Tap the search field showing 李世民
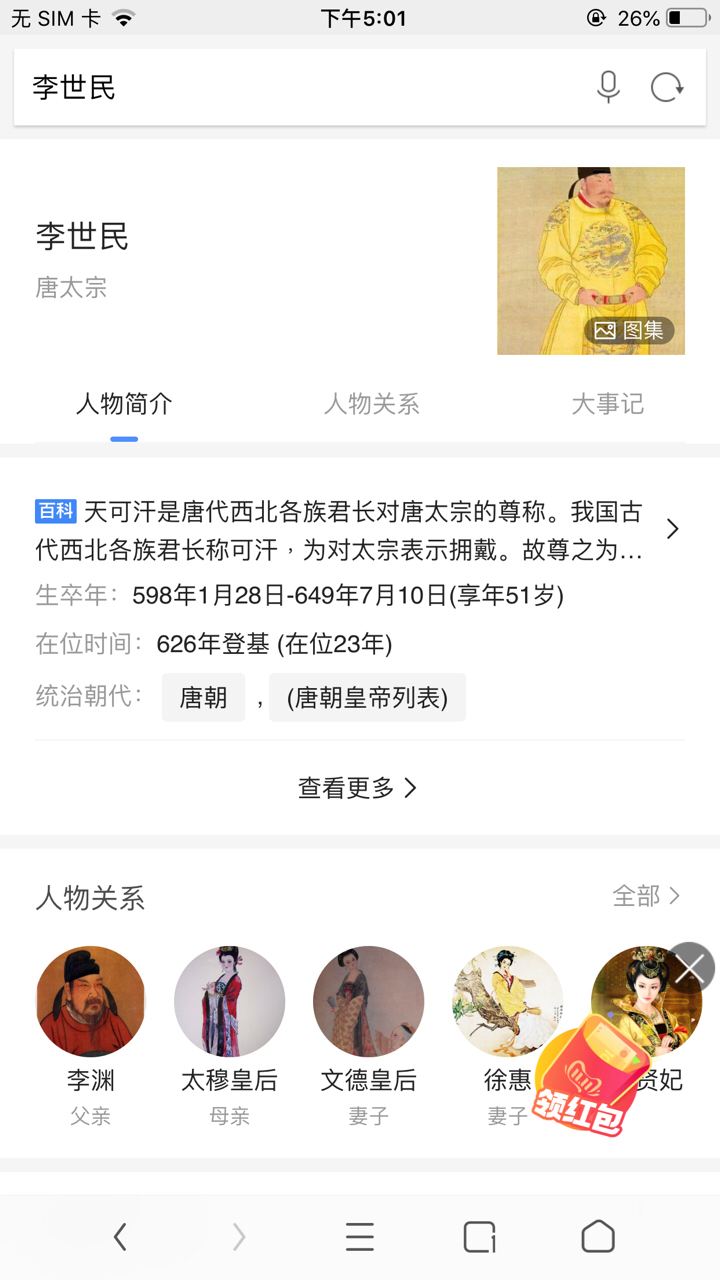The height and width of the screenshot is (1280, 720). (300, 88)
